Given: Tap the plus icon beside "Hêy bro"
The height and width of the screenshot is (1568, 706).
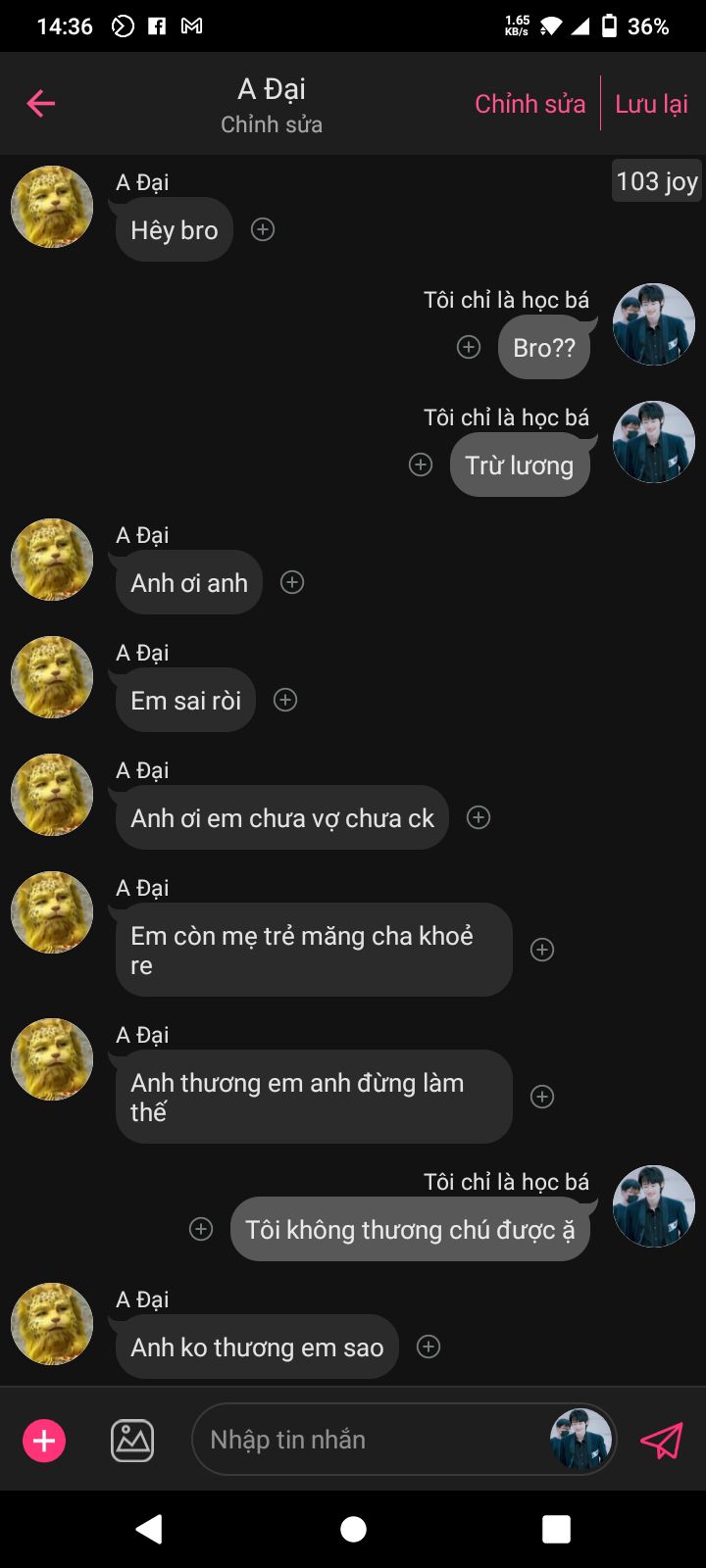Looking at the screenshot, I should pos(263,229).
